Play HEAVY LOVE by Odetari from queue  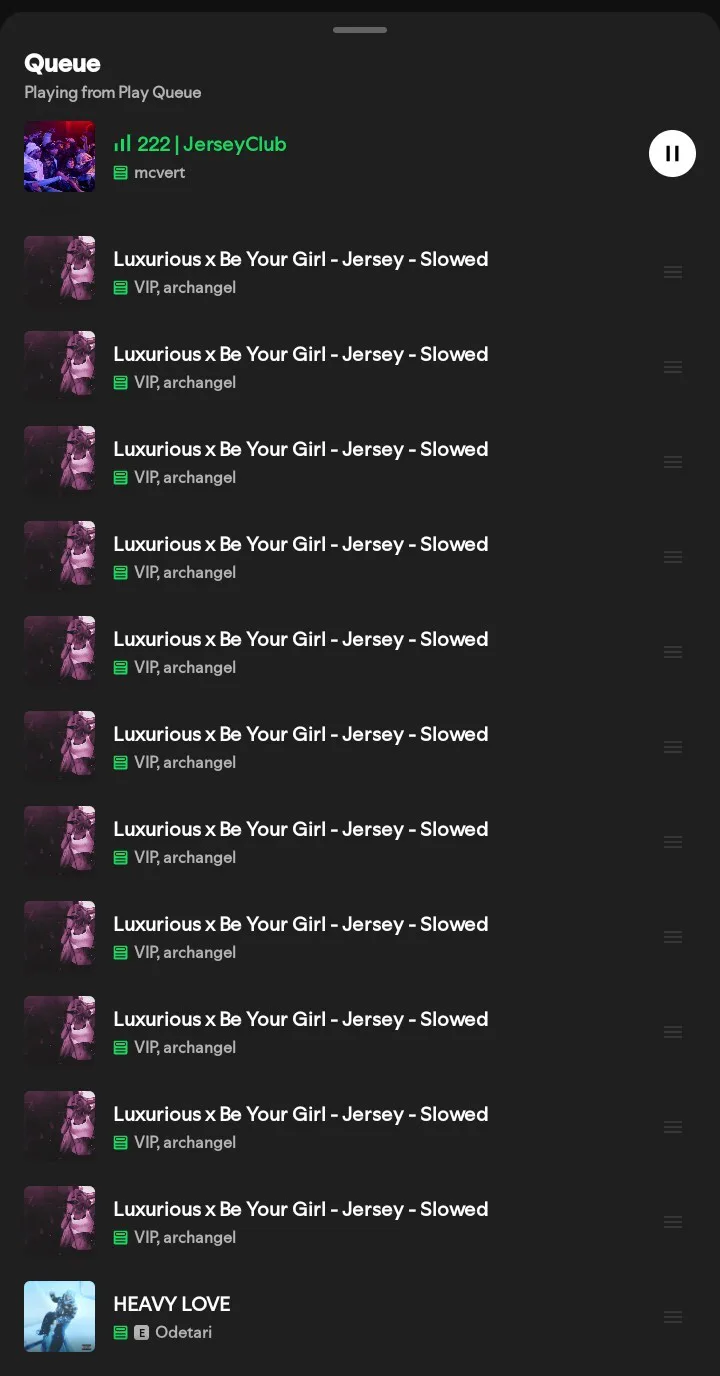(x=360, y=1317)
